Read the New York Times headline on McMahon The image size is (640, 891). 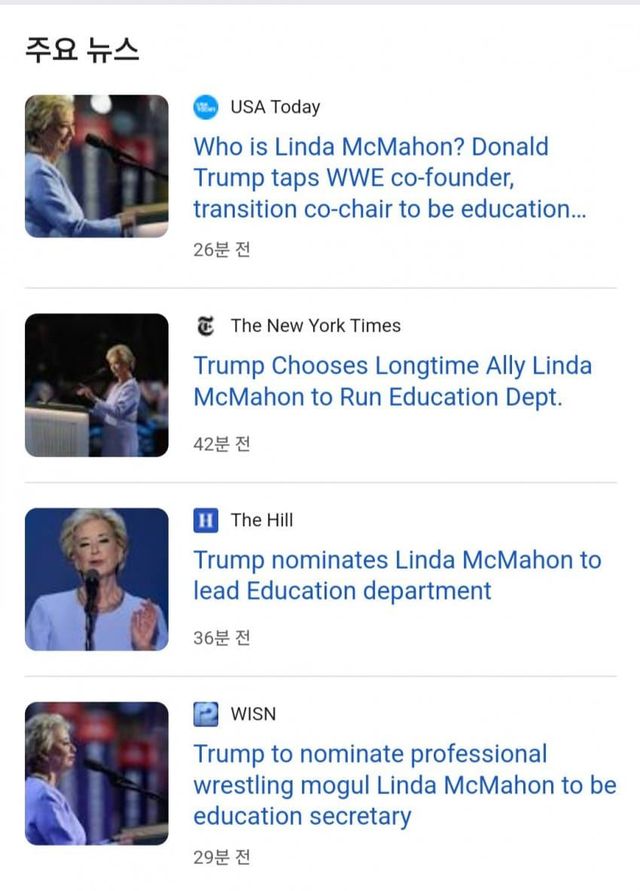pos(392,381)
